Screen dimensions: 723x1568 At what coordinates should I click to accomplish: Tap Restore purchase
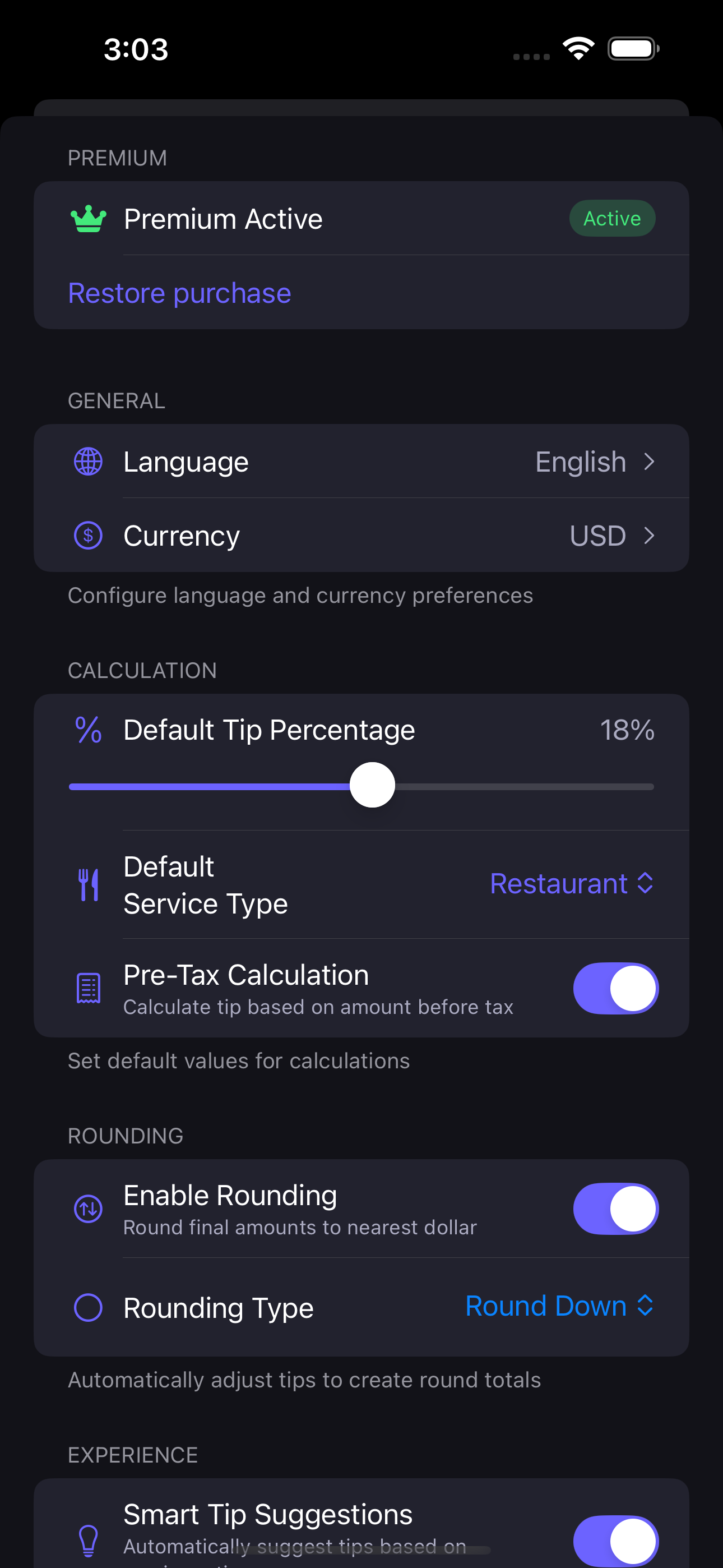pos(179,293)
